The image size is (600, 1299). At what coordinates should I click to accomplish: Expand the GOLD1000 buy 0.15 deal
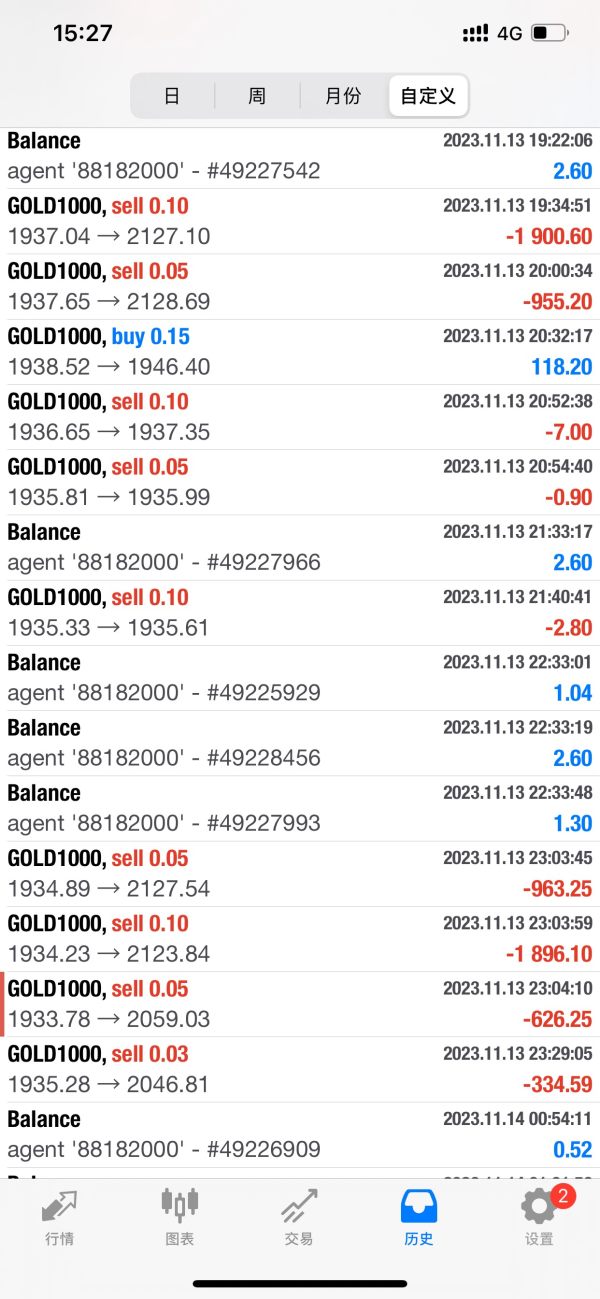click(x=300, y=352)
